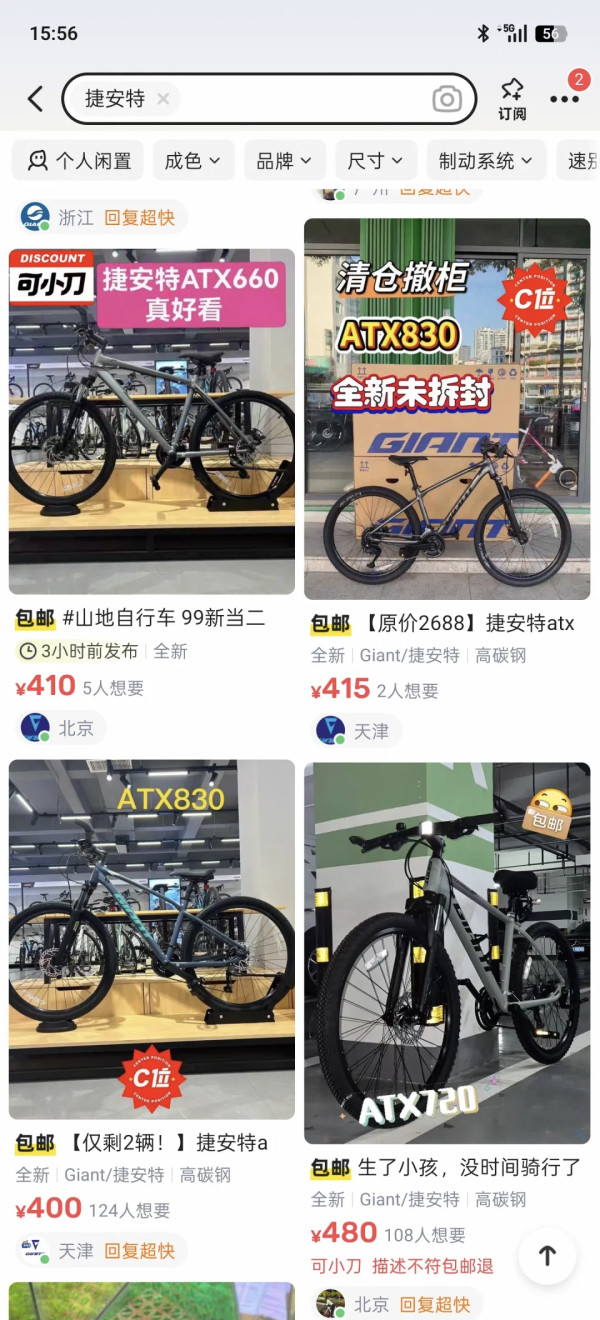
Task: Expand the 尺寸 size dropdown
Action: click(375, 160)
